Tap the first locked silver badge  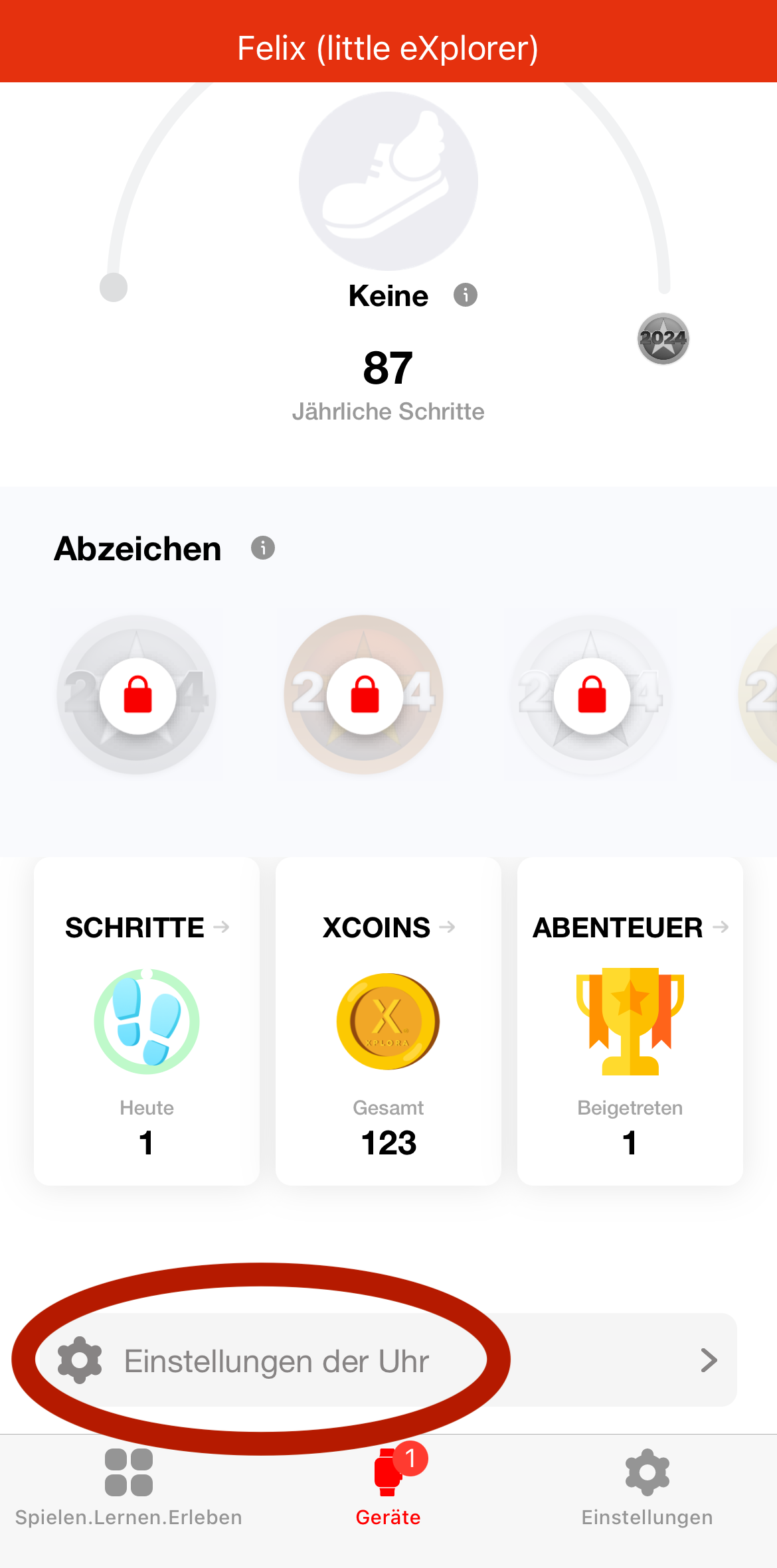[137, 695]
